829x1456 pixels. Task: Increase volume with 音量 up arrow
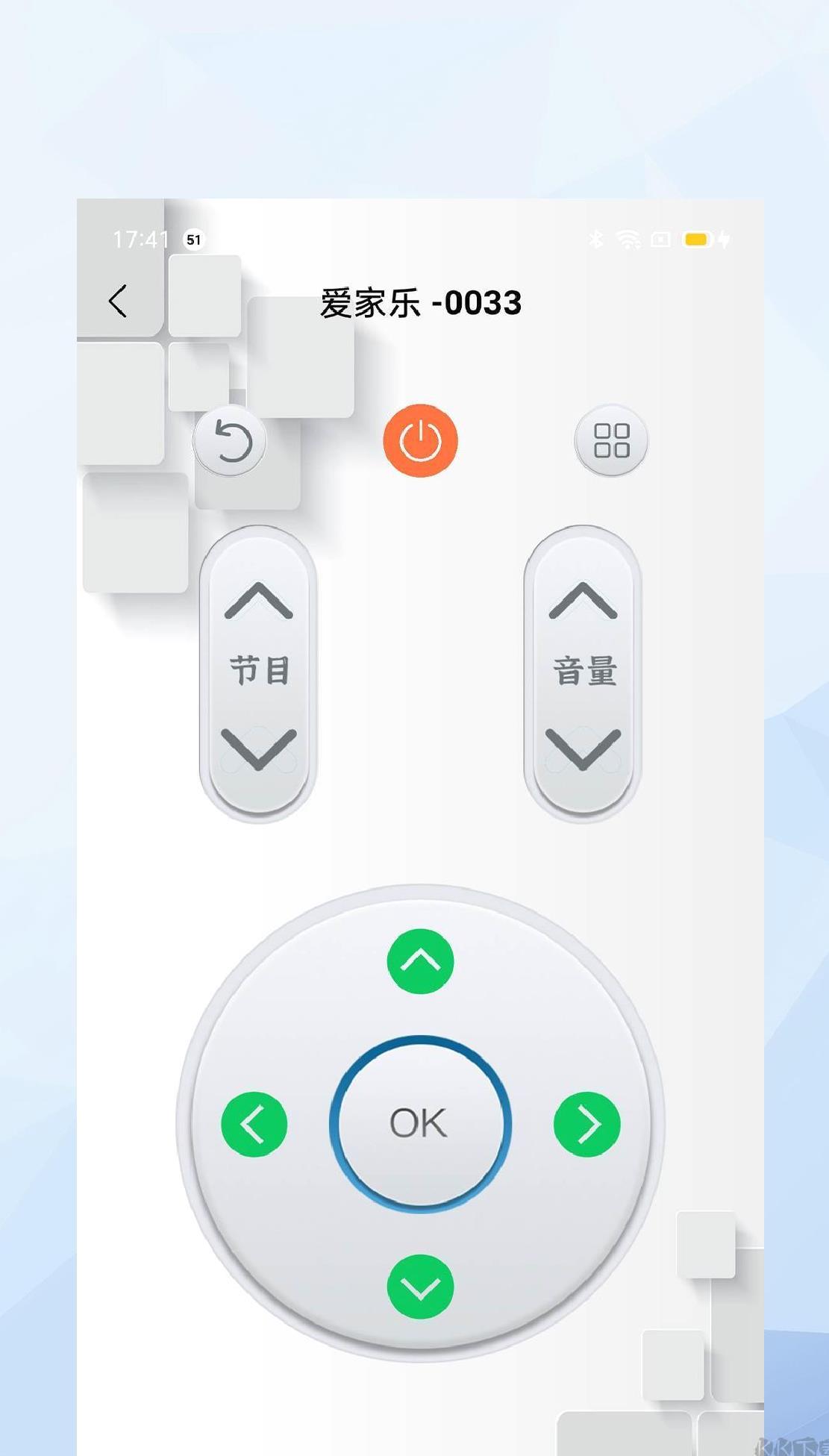pyautogui.click(x=583, y=601)
